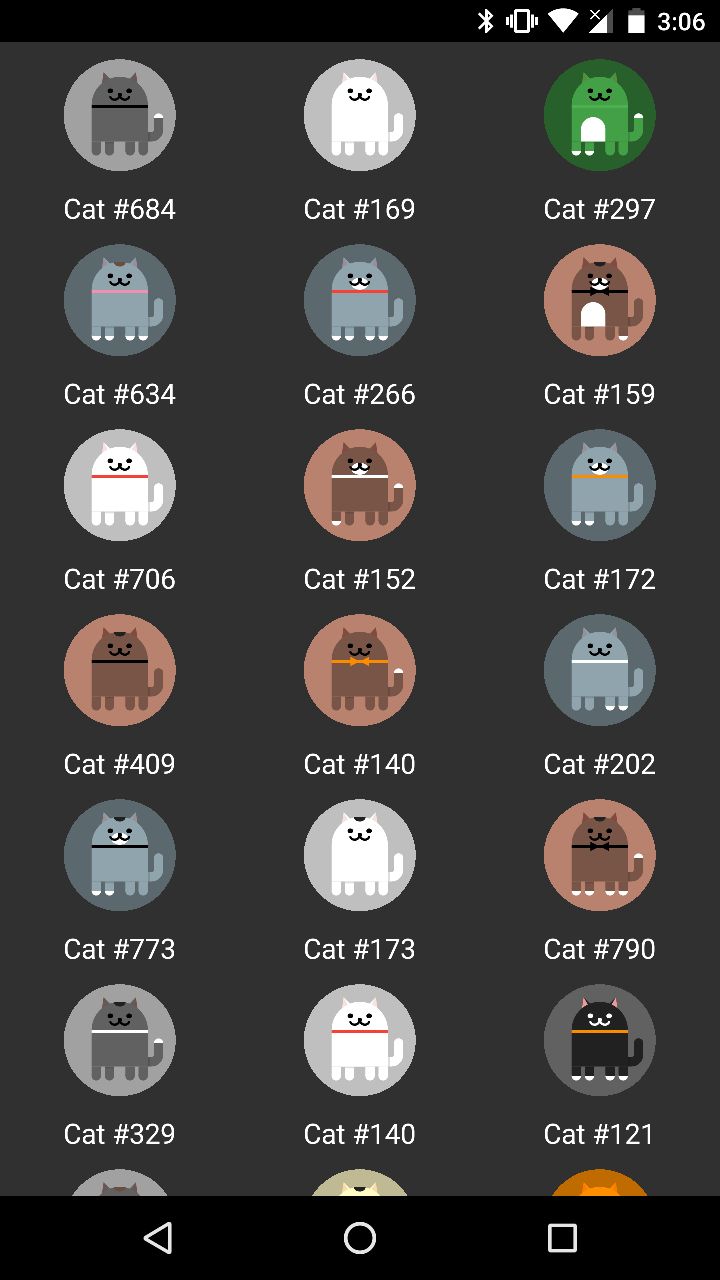Choose Cat #266
Screen dimensions: 720x1280
[360, 300]
